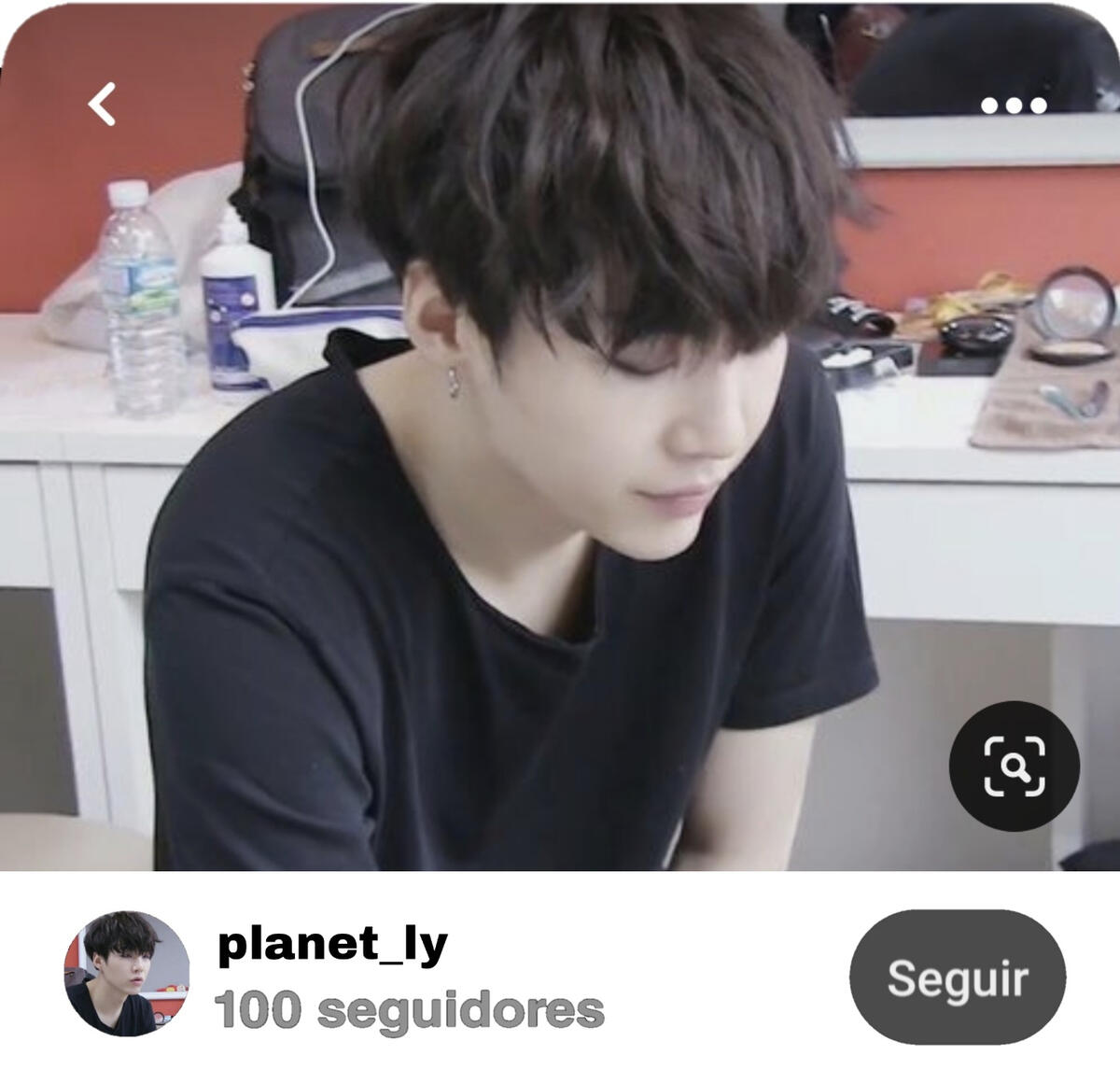Follow planet_ly with the Seguir button
The width and height of the screenshot is (1120, 1083).
(957, 978)
